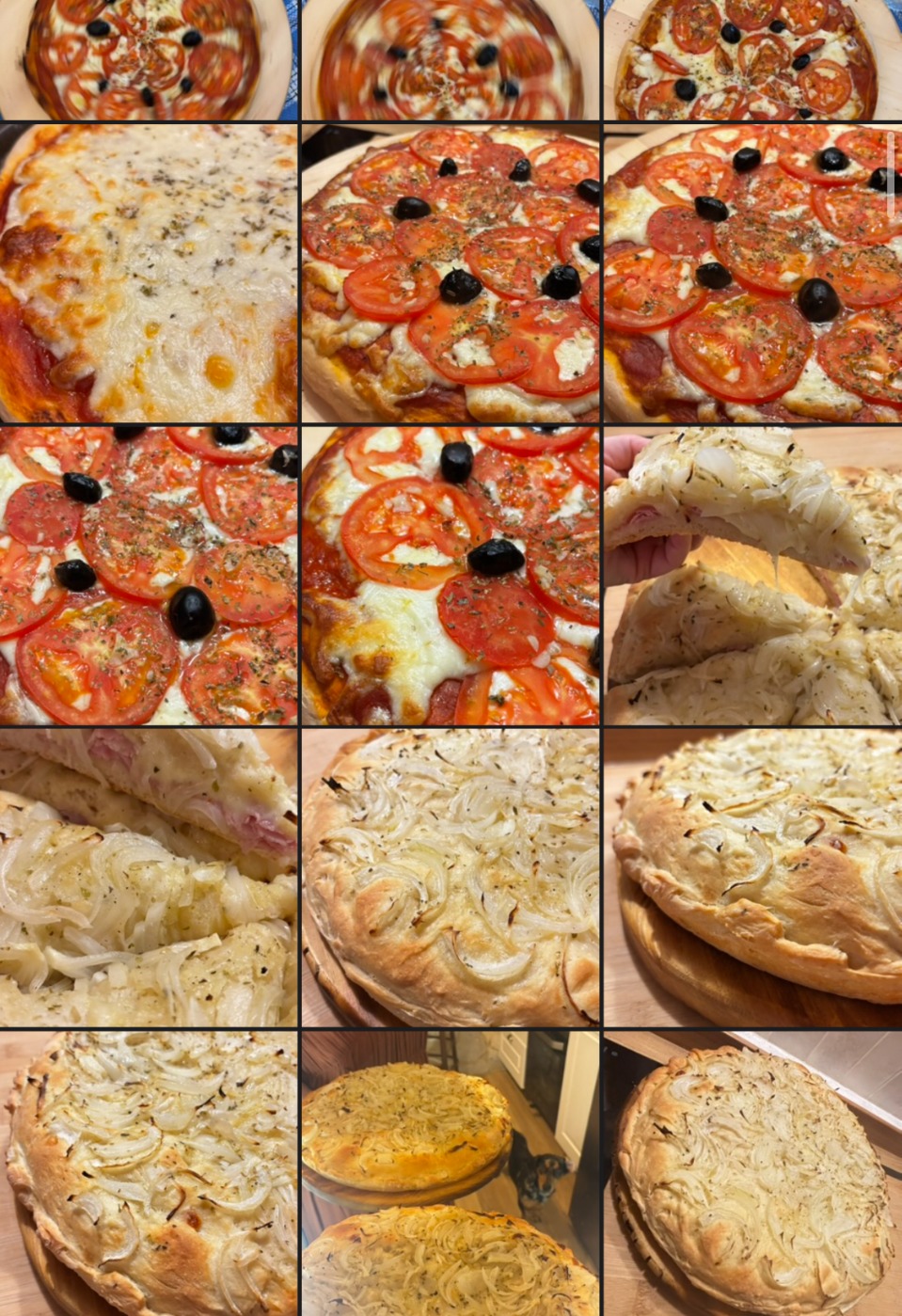Open the melted cheese pizza with oregano photo

[x=149, y=273]
